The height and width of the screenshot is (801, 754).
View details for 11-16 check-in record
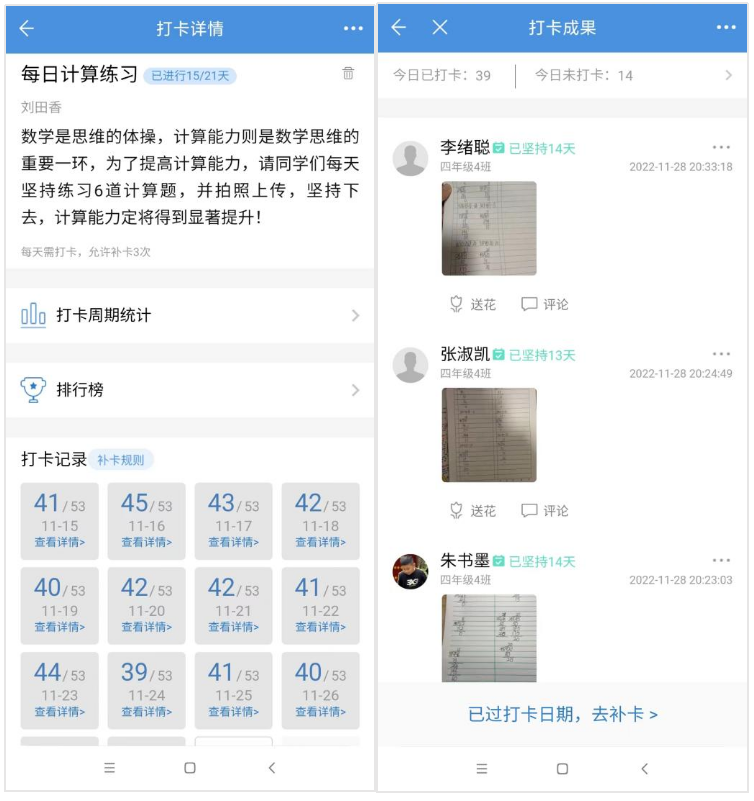point(146,543)
